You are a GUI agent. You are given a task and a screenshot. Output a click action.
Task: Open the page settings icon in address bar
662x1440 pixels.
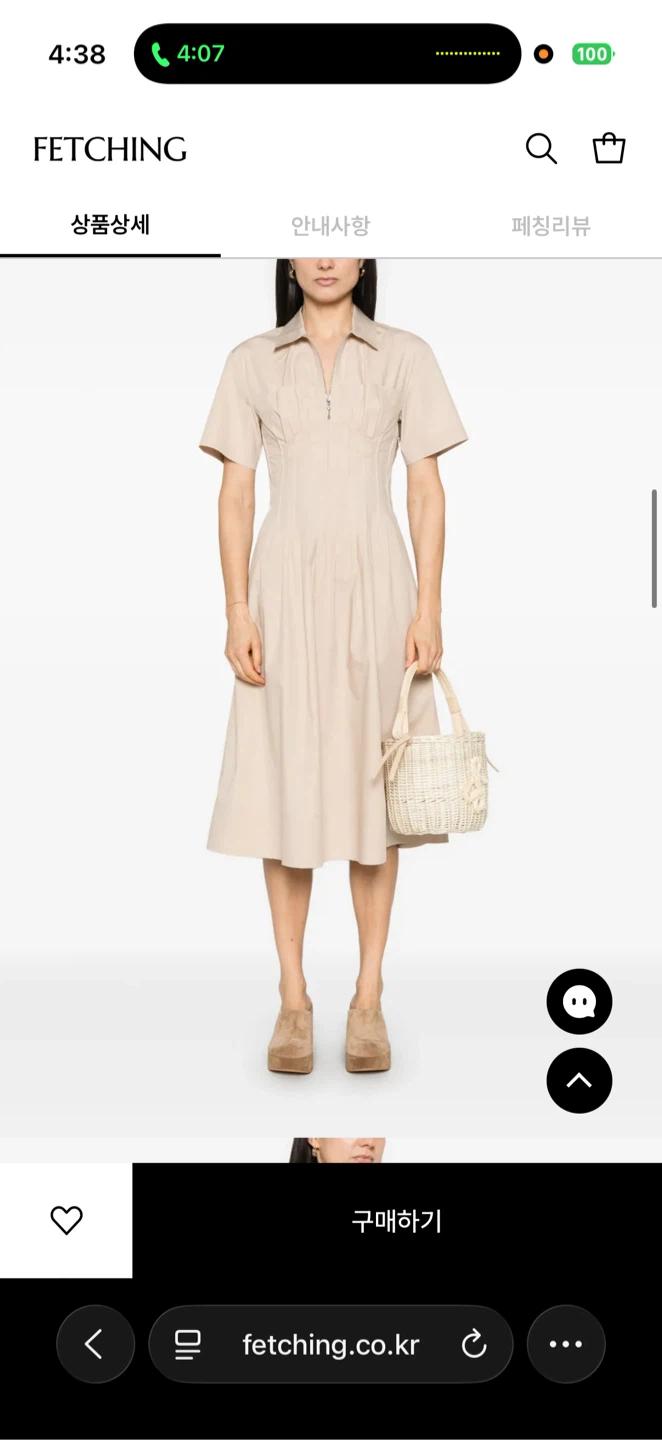tap(188, 1344)
